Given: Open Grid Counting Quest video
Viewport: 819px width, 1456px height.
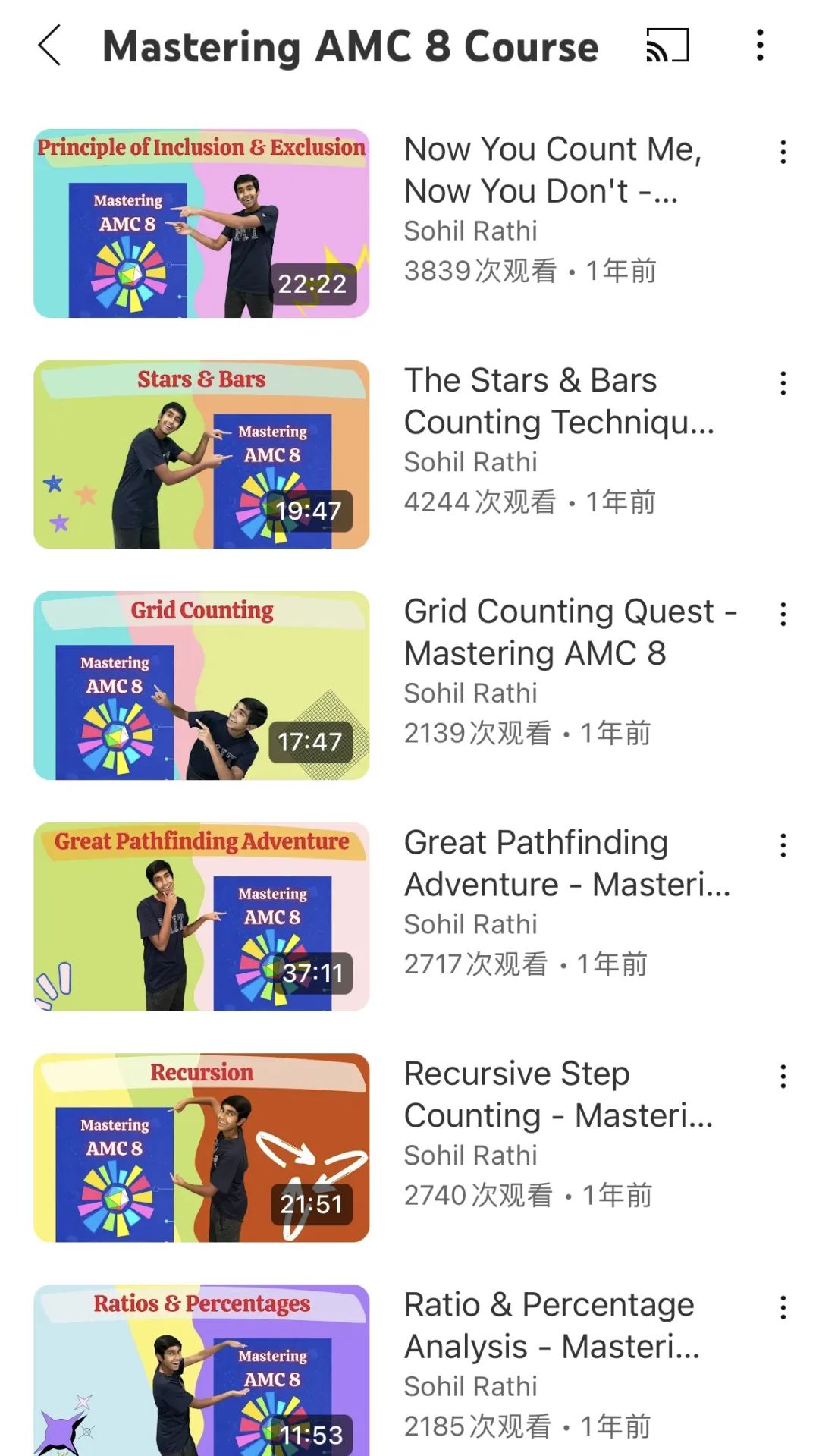Looking at the screenshot, I should (201, 685).
